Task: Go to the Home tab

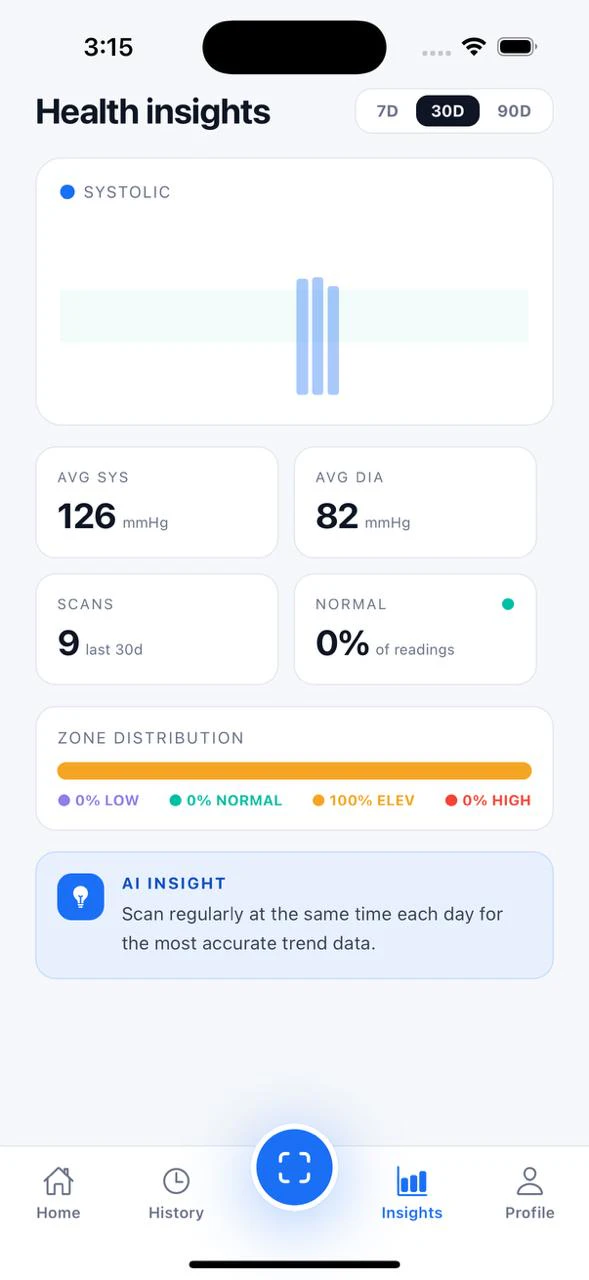Action: (58, 1193)
